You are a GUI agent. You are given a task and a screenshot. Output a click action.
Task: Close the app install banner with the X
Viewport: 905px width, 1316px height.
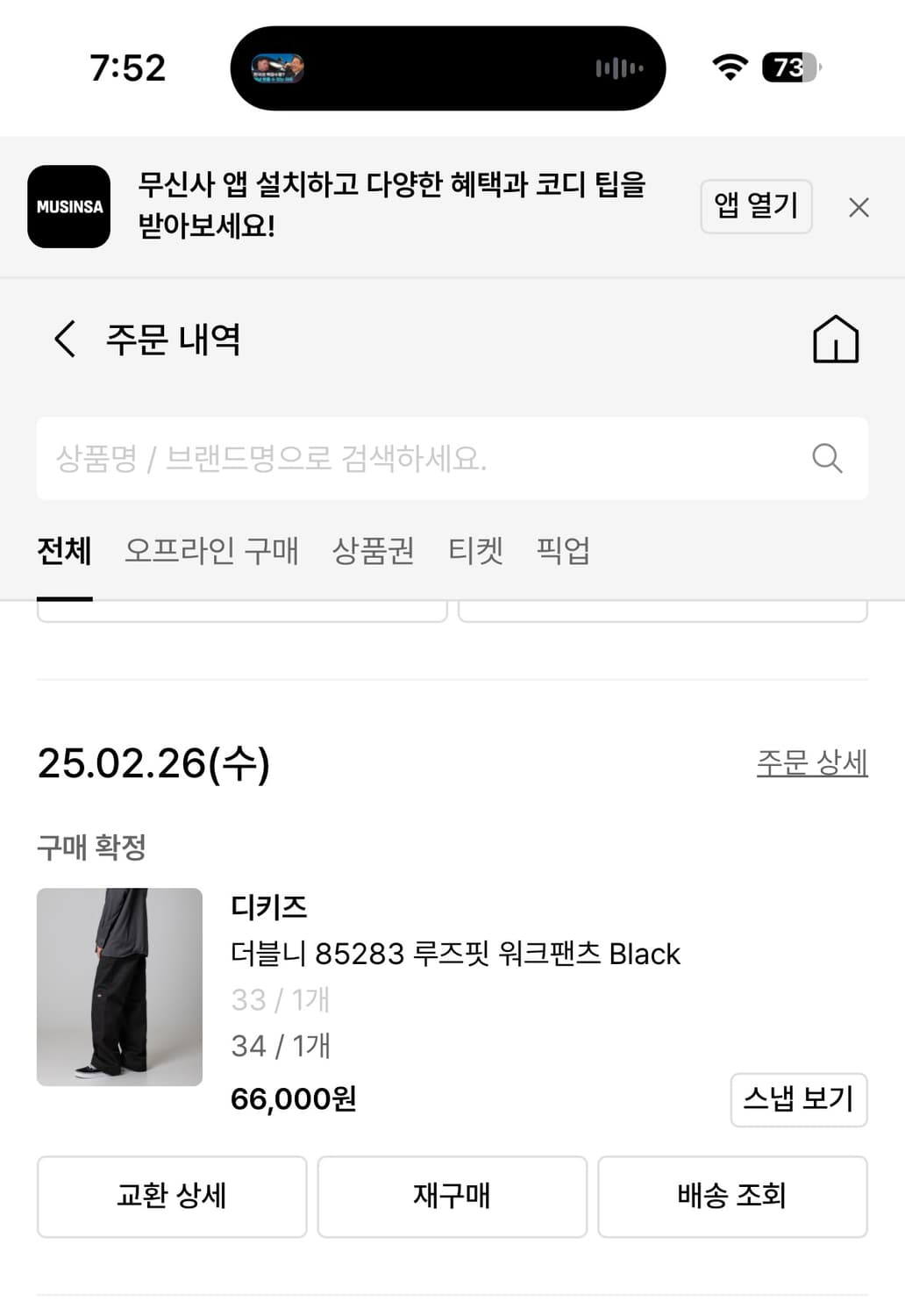pyautogui.click(x=857, y=206)
